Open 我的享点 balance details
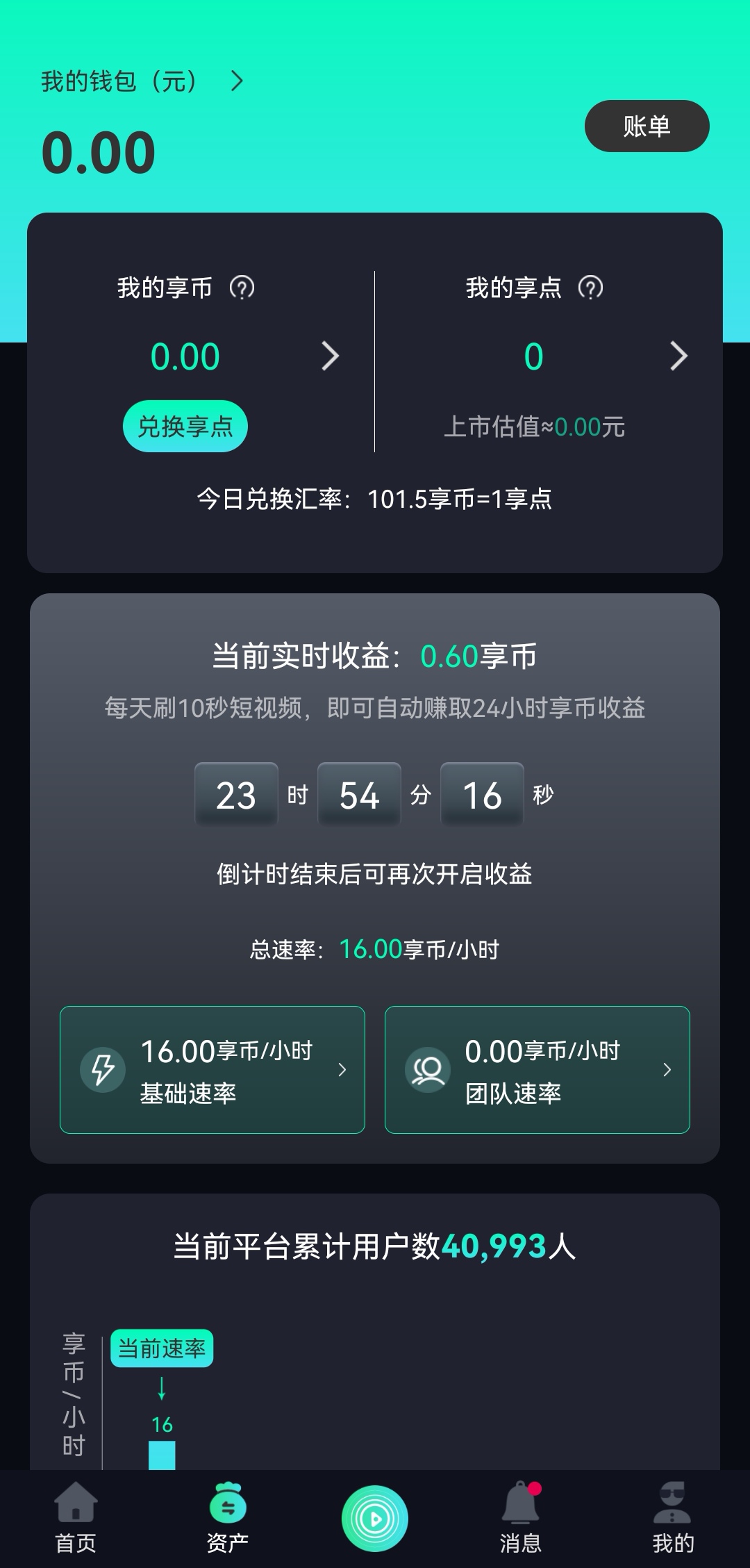This screenshot has width=750, height=1568. coord(678,356)
